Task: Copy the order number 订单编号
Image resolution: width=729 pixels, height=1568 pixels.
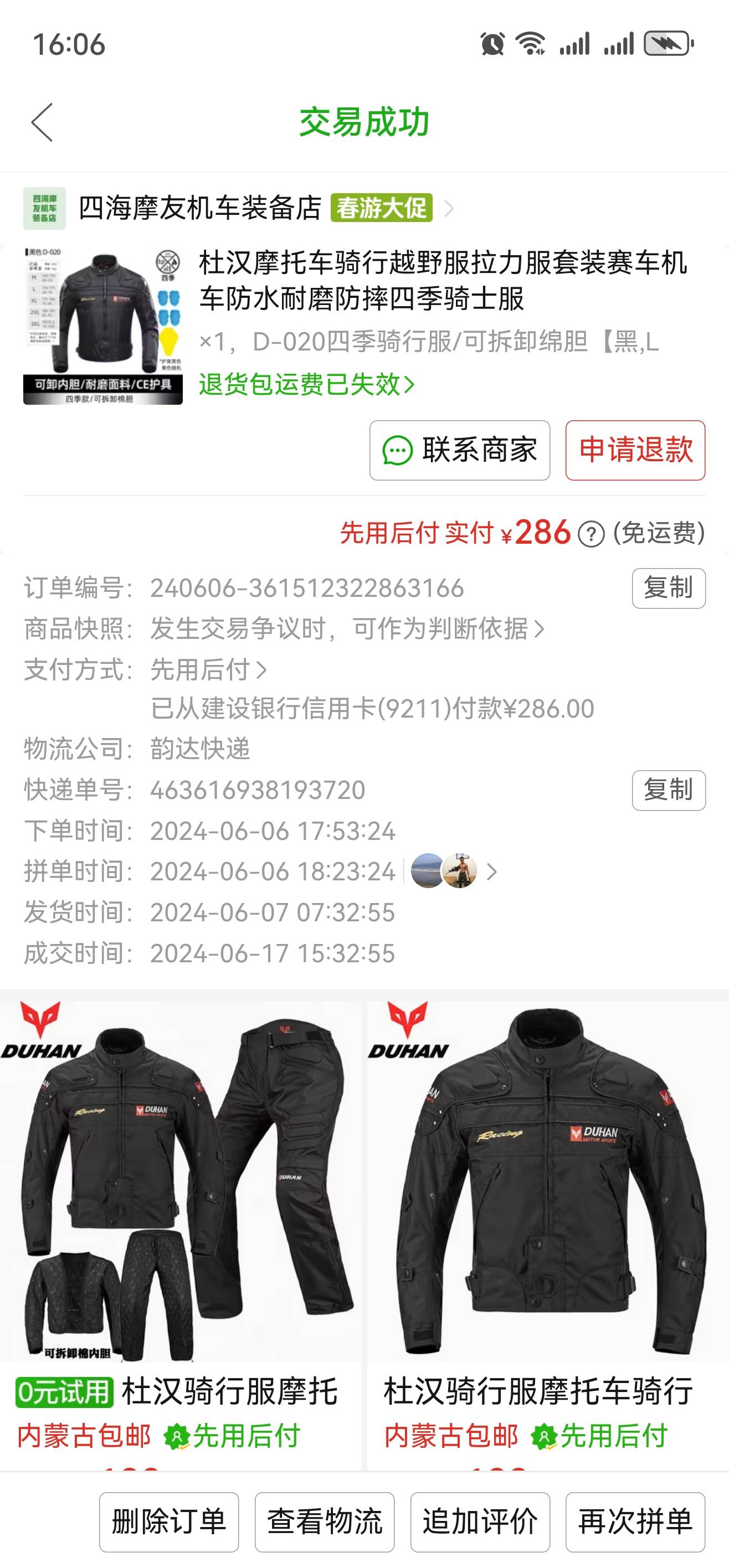Action: point(668,588)
